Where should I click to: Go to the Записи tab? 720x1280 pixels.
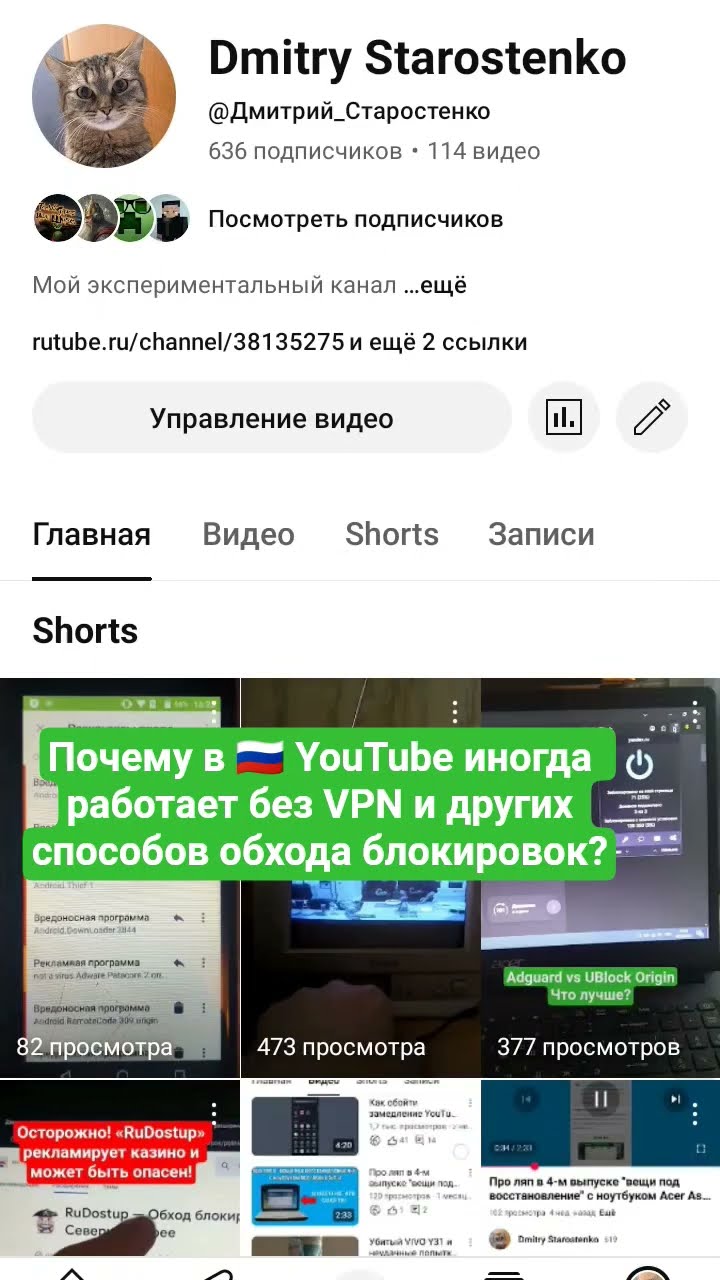click(541, 534)
